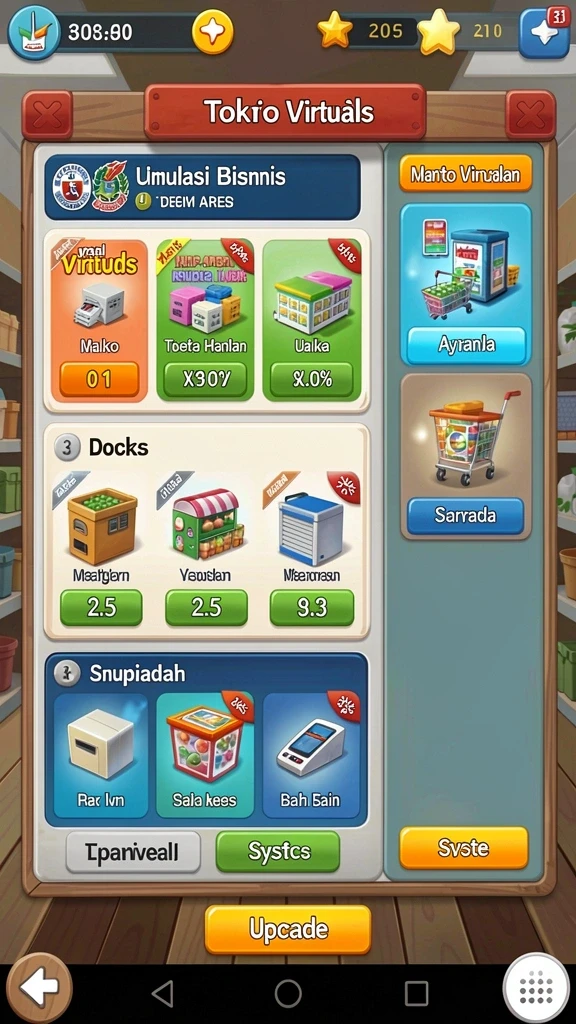Screen dimensions: 576x1024
Task: Select the Bah Bain device tile
Action: coord(311,755)
